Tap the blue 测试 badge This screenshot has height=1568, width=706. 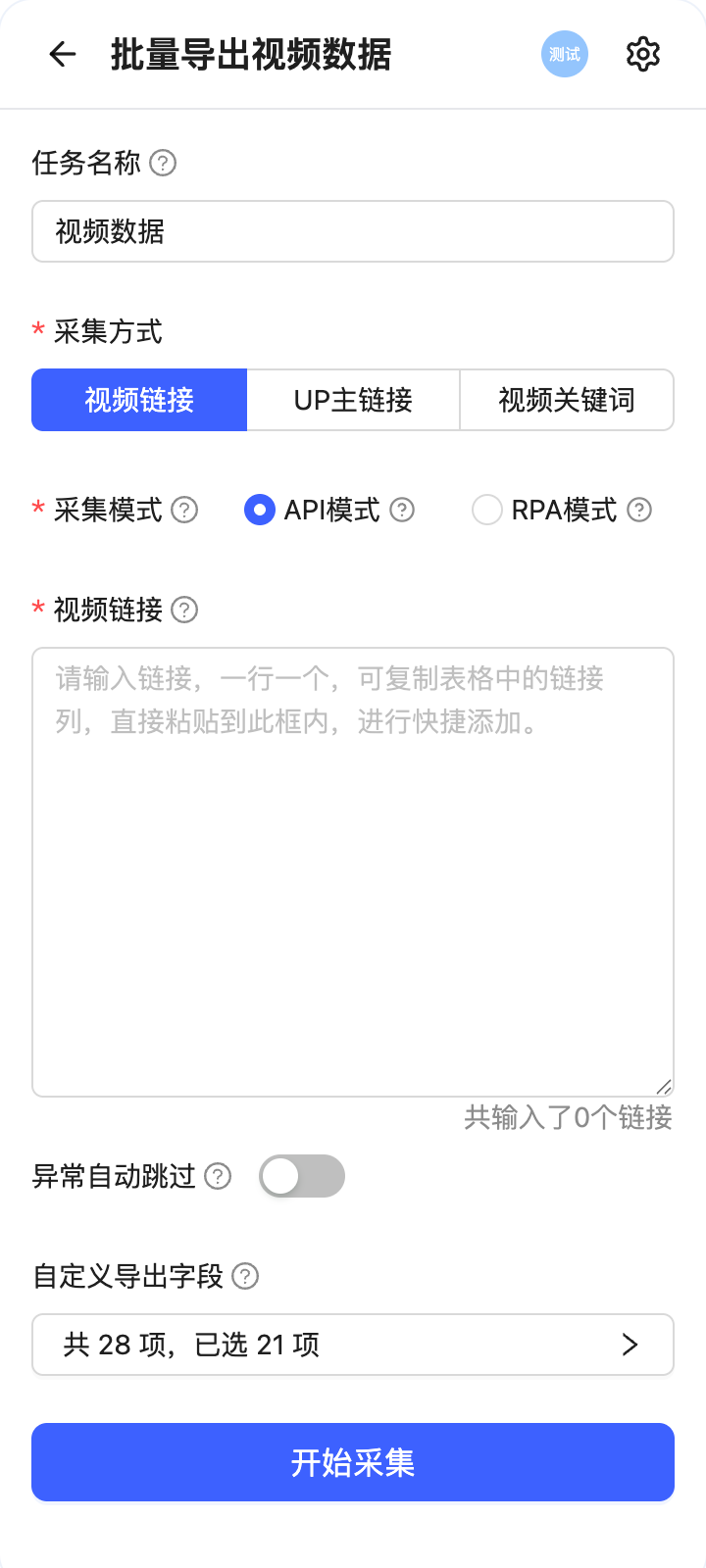click(565, 54)
